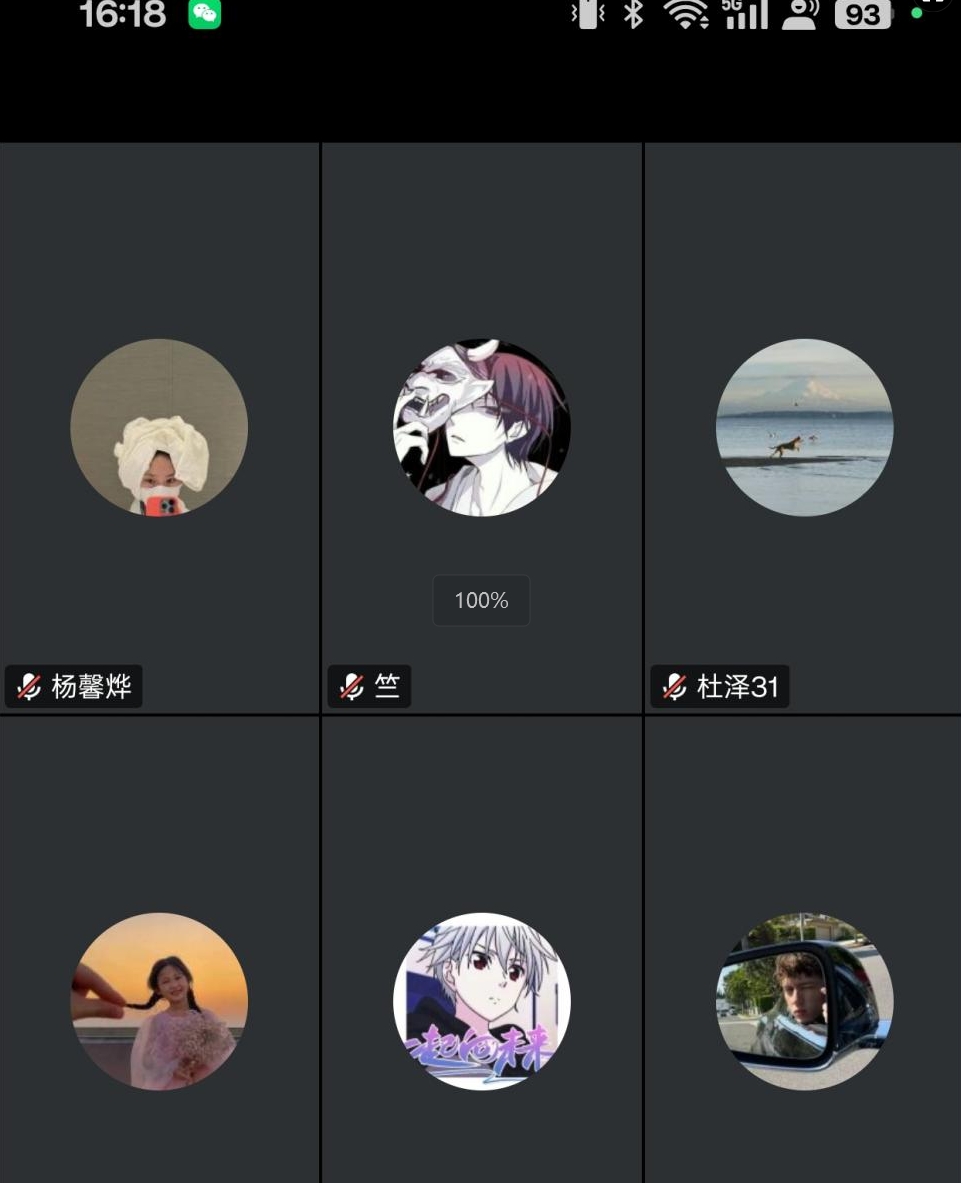
Task: Select the white-haired anime avatar tile
Action: (x=481, y=1001)
